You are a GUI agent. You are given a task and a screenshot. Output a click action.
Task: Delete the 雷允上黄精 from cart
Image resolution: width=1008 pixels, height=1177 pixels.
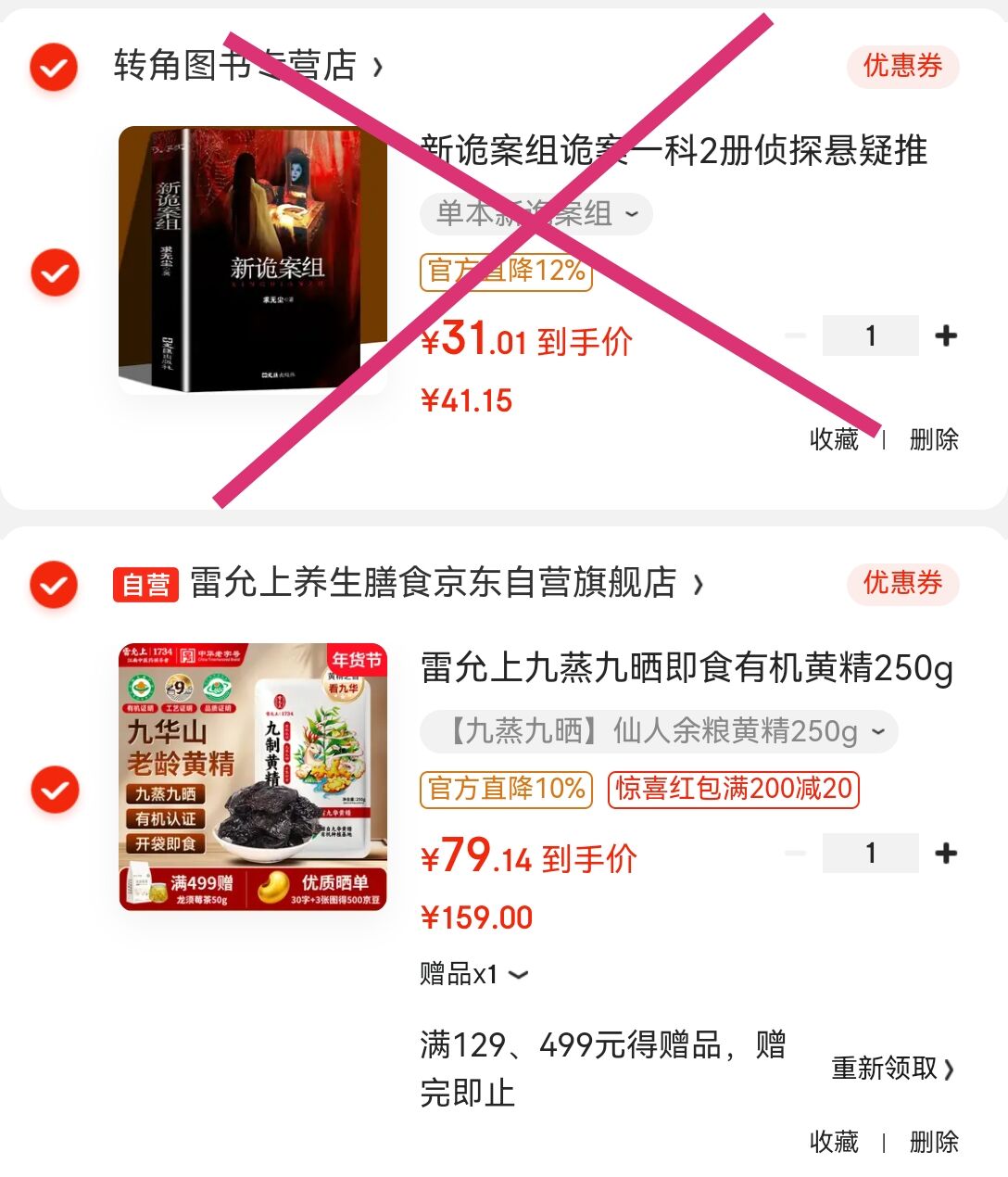pyautogui.click(x=934, y=1142)
